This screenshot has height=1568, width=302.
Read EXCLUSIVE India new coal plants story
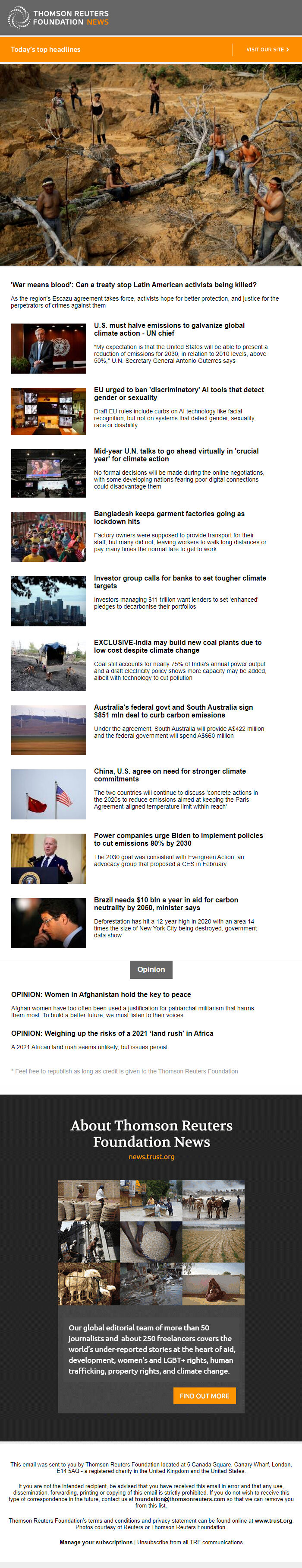click(x=177, y=646)
